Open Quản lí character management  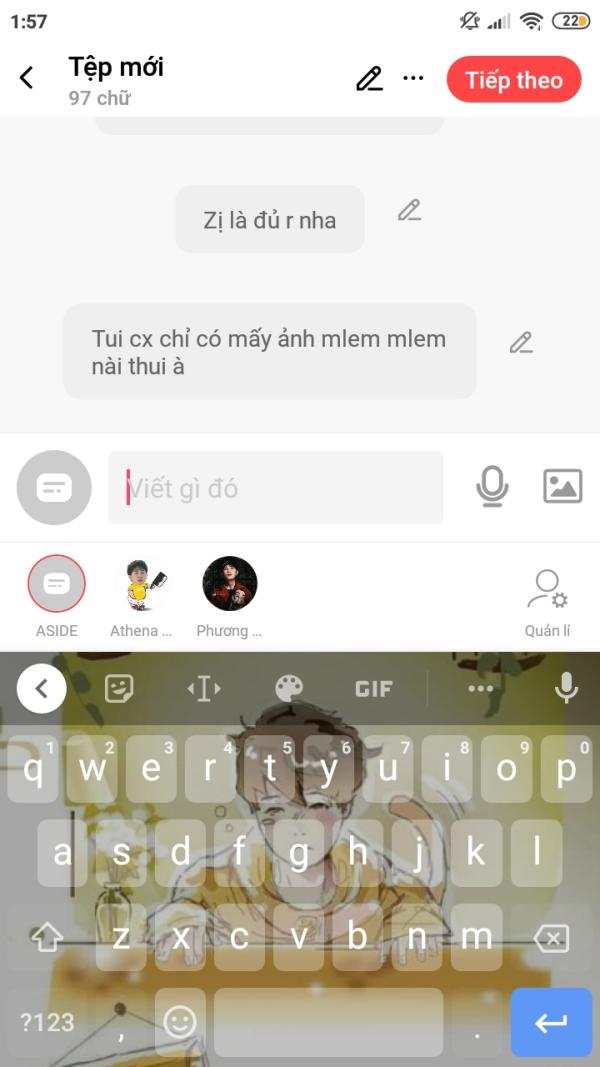click(x=547, y=603)
